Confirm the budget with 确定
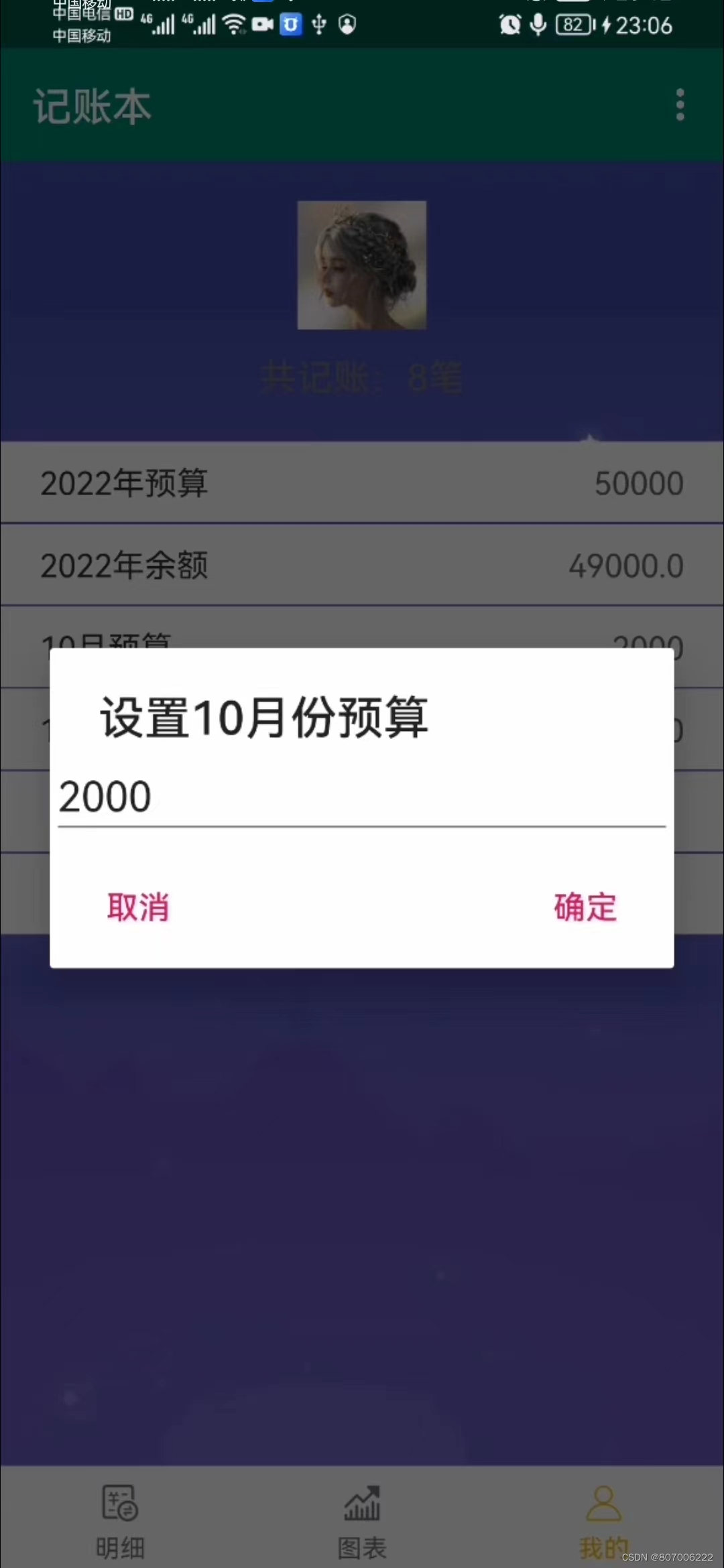Viewport: 724px width, 1568px height. point(585,907)
